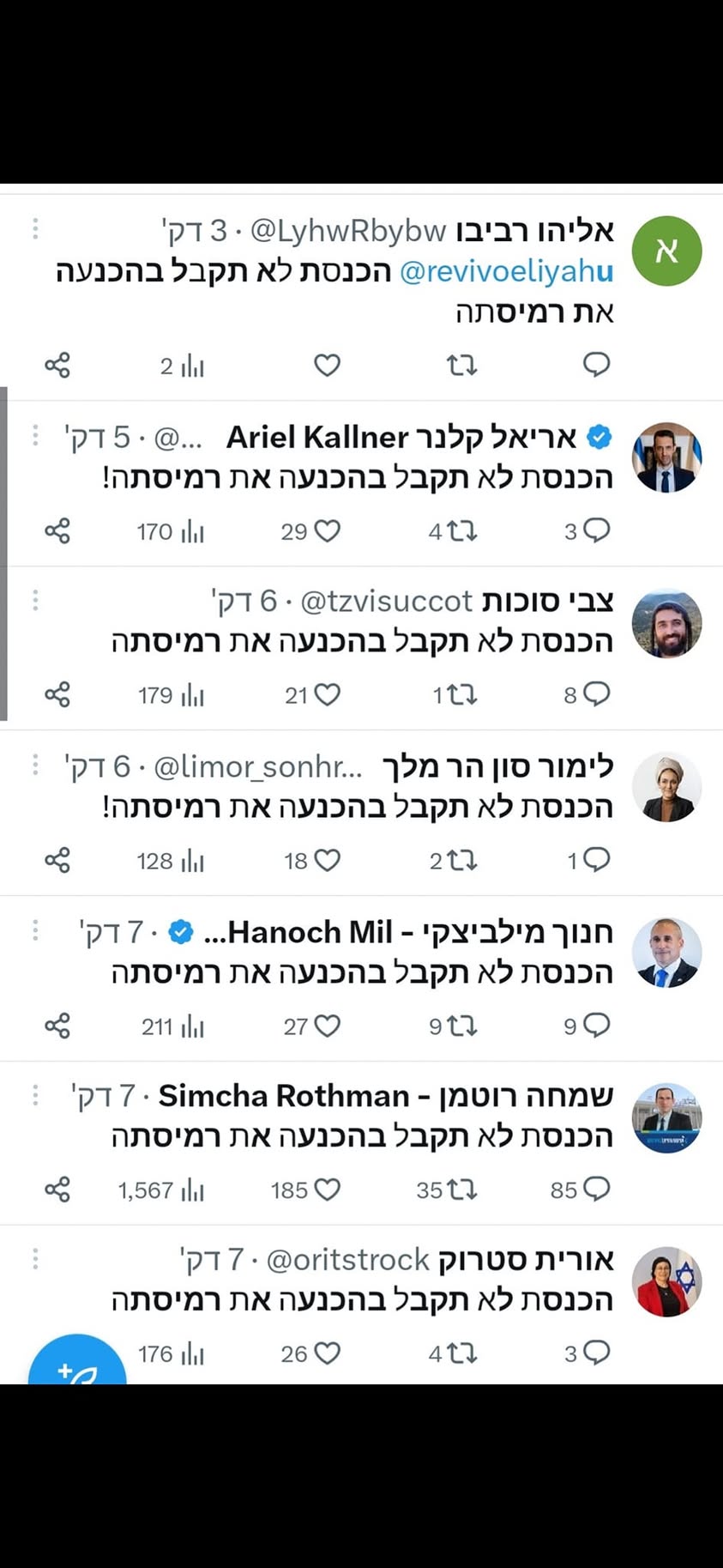Screen dimensions: 723x1568
Task: Visit Ariel Kallner's profile picture
Action: point(666,457)
